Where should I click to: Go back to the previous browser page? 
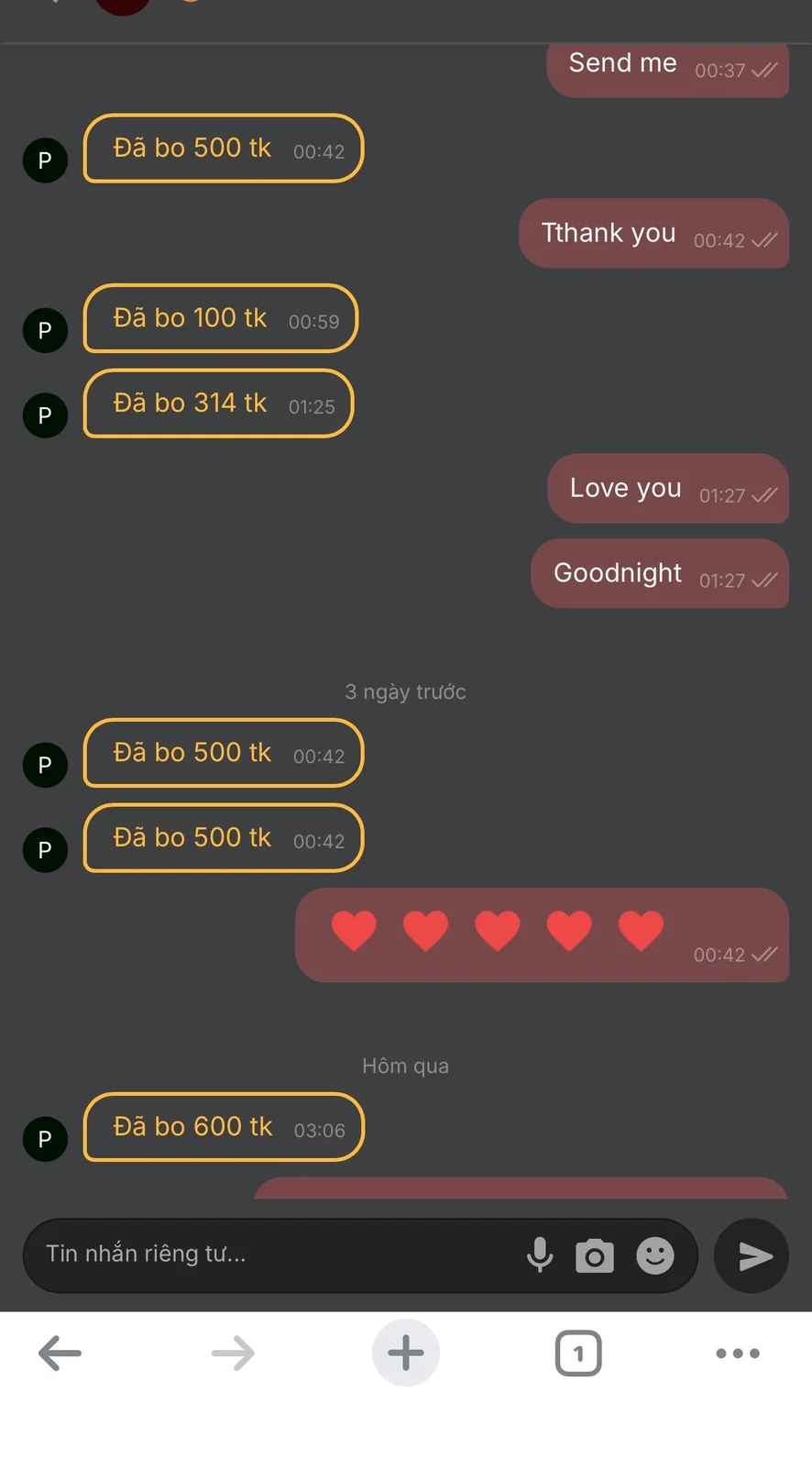coord(60,1353)
